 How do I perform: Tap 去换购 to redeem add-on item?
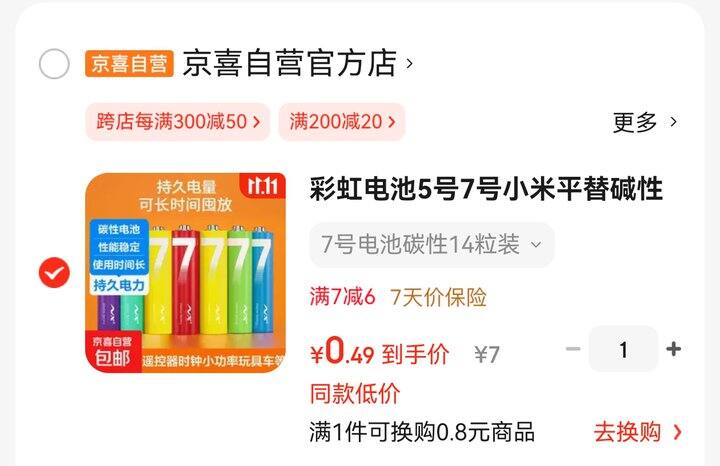click(638, 432)
